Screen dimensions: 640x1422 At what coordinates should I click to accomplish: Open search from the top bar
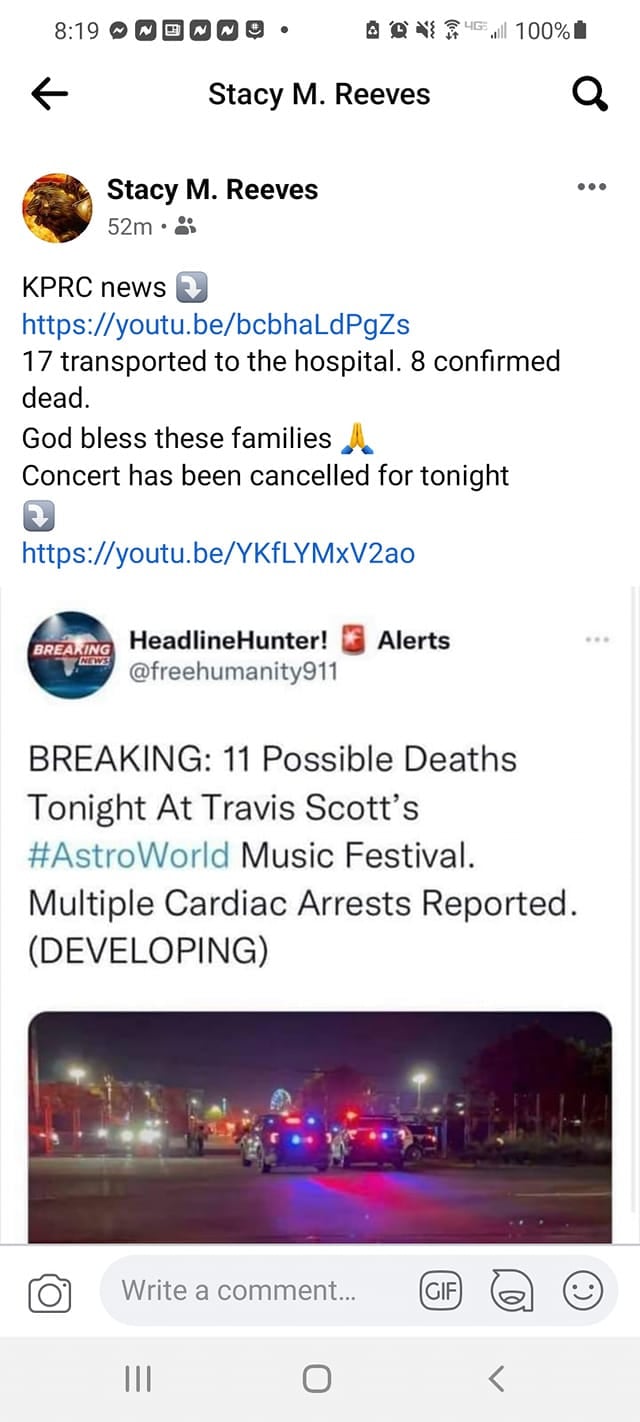(x=590, y=94)
